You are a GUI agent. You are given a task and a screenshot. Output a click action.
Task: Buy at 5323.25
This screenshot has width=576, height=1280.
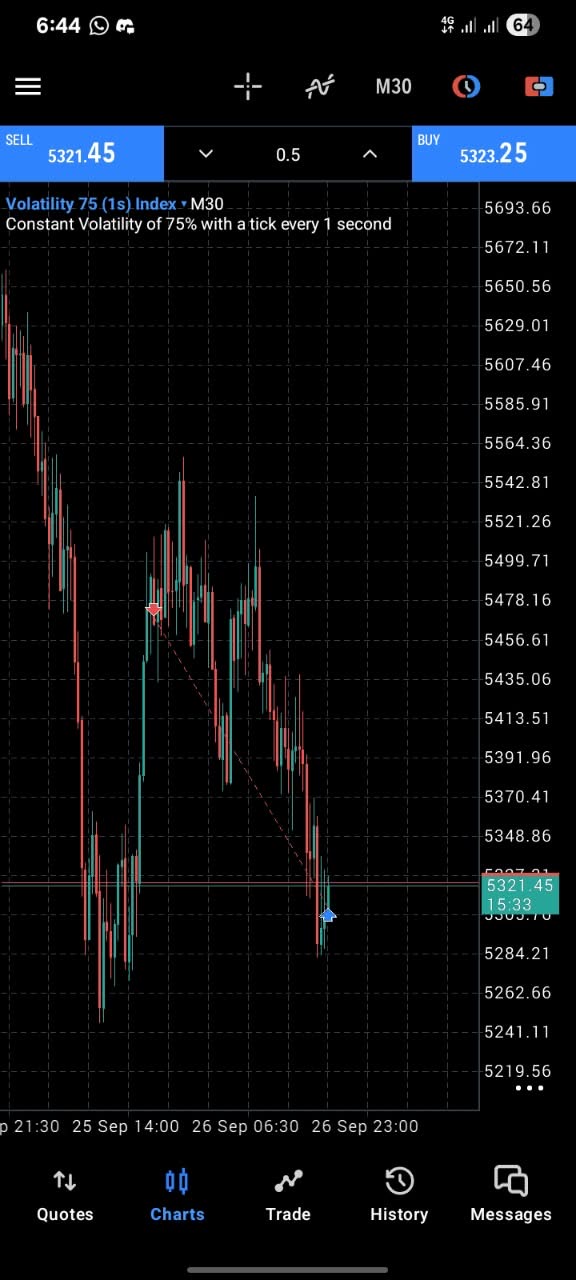coord(494,153)
